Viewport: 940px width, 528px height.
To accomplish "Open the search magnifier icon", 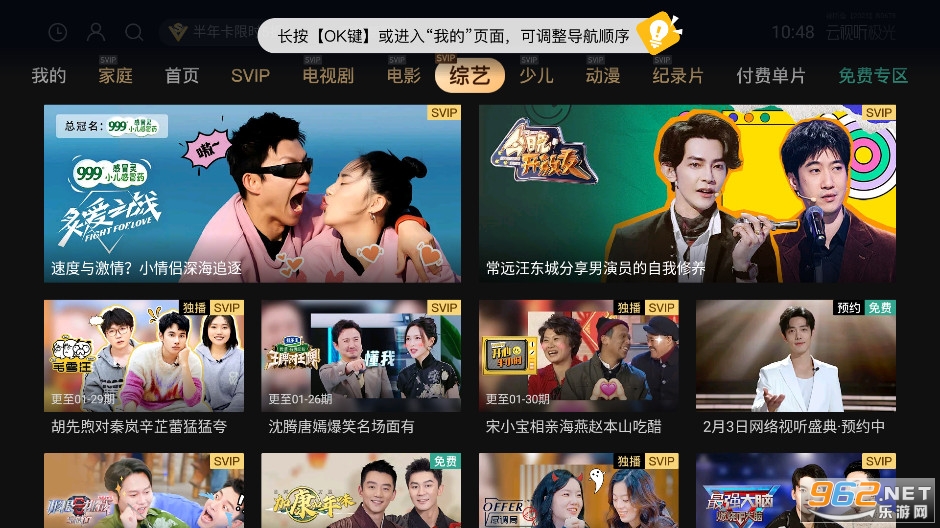I will coord(134,32).
